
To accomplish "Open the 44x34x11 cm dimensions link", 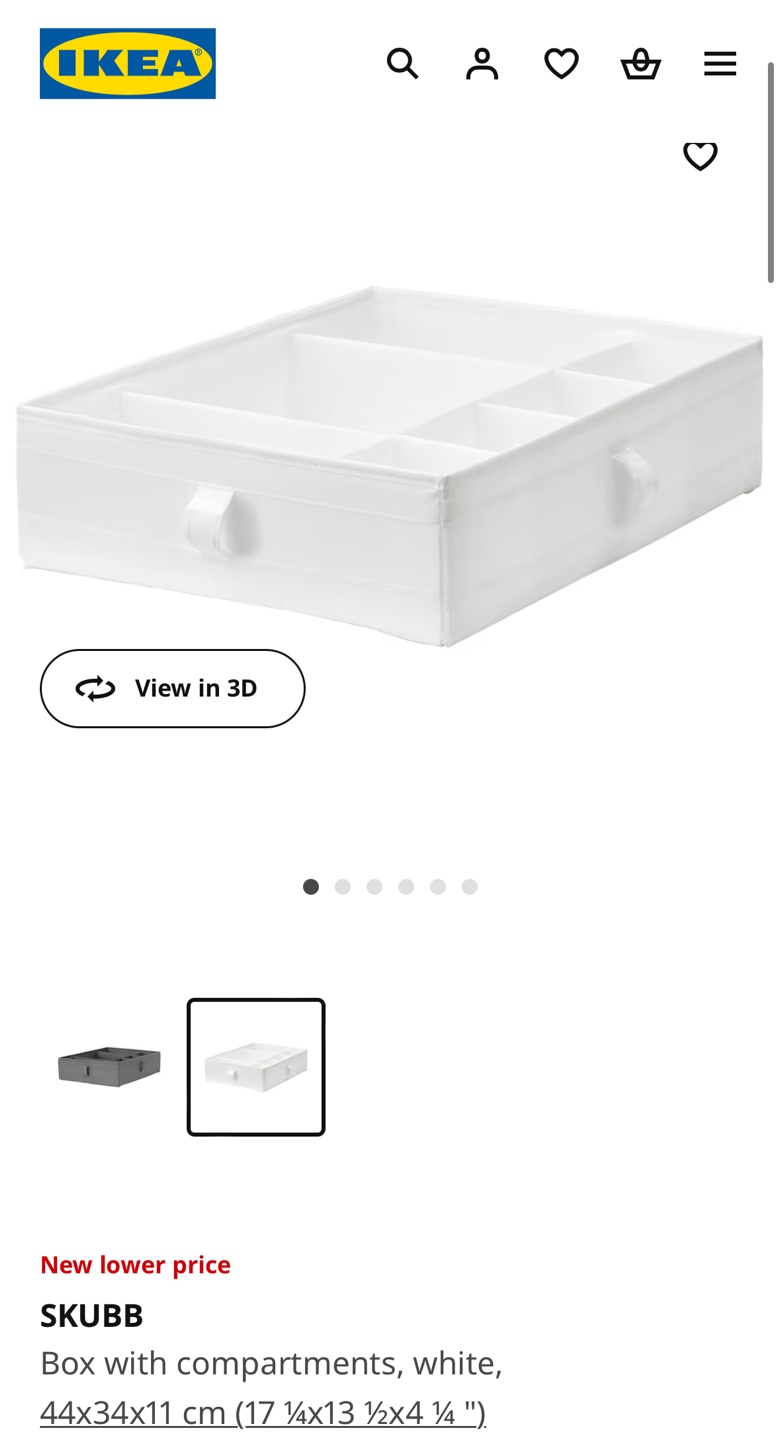I will 263,1412.
